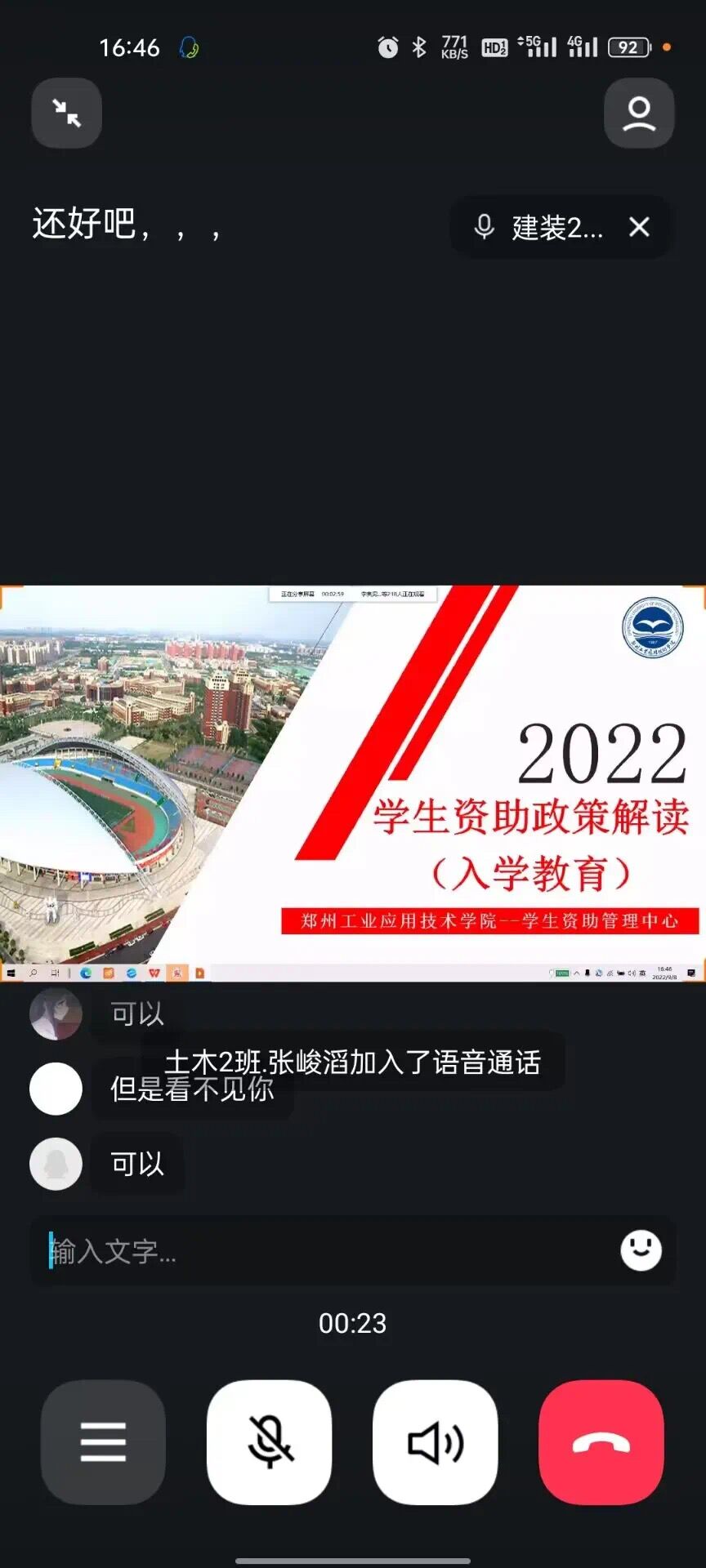Screen dimensions: 706x1568
Task: Tap the avatar beside 但是看不见你
Action: coord(56,1089)
